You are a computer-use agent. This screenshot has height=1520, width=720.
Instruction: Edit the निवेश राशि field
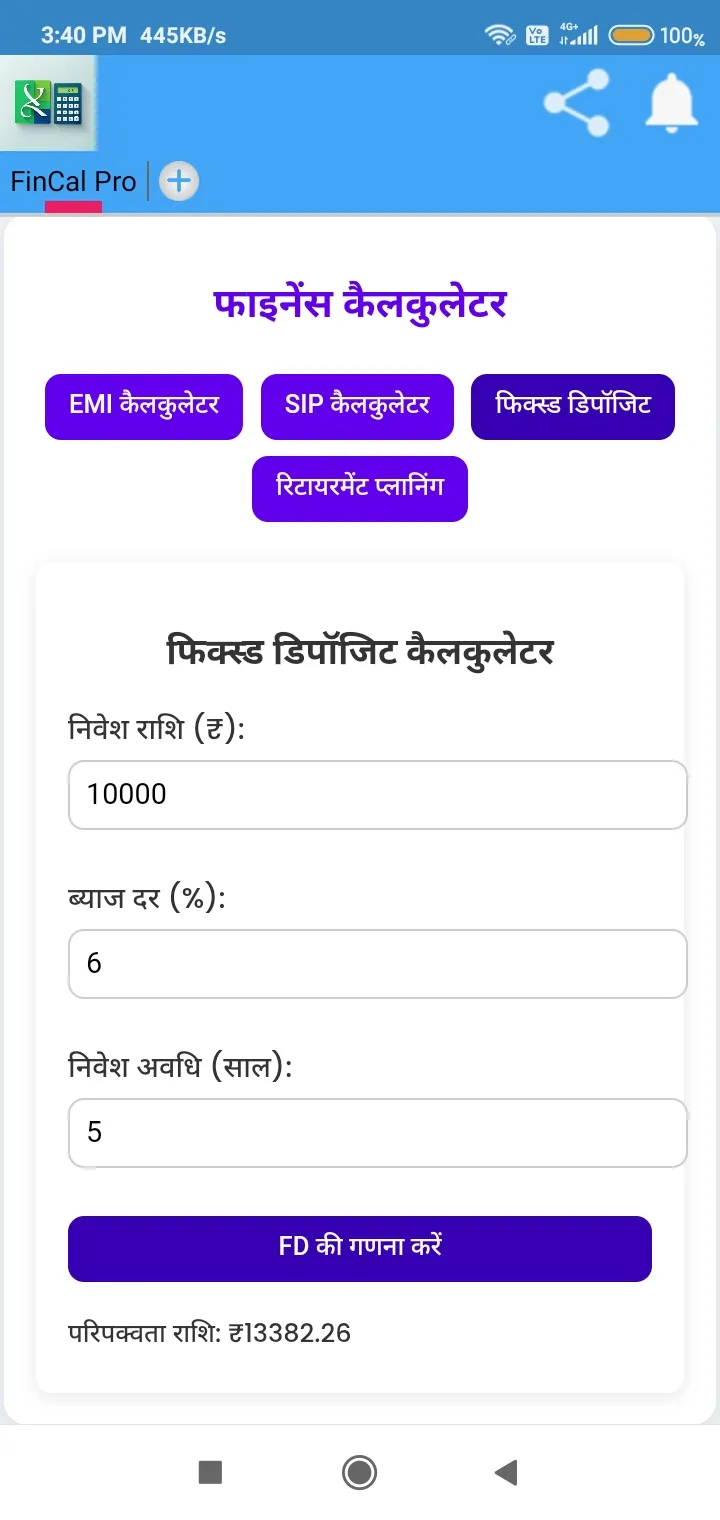point(377,794)
